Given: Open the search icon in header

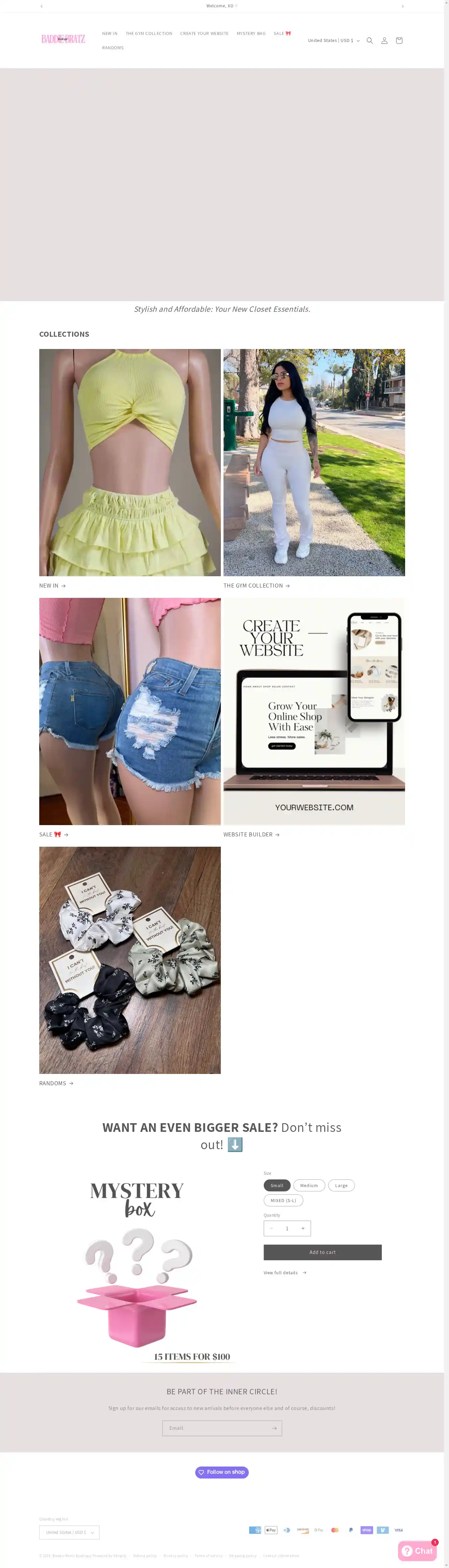Looking at the screenshot, I should click(369, 41).
